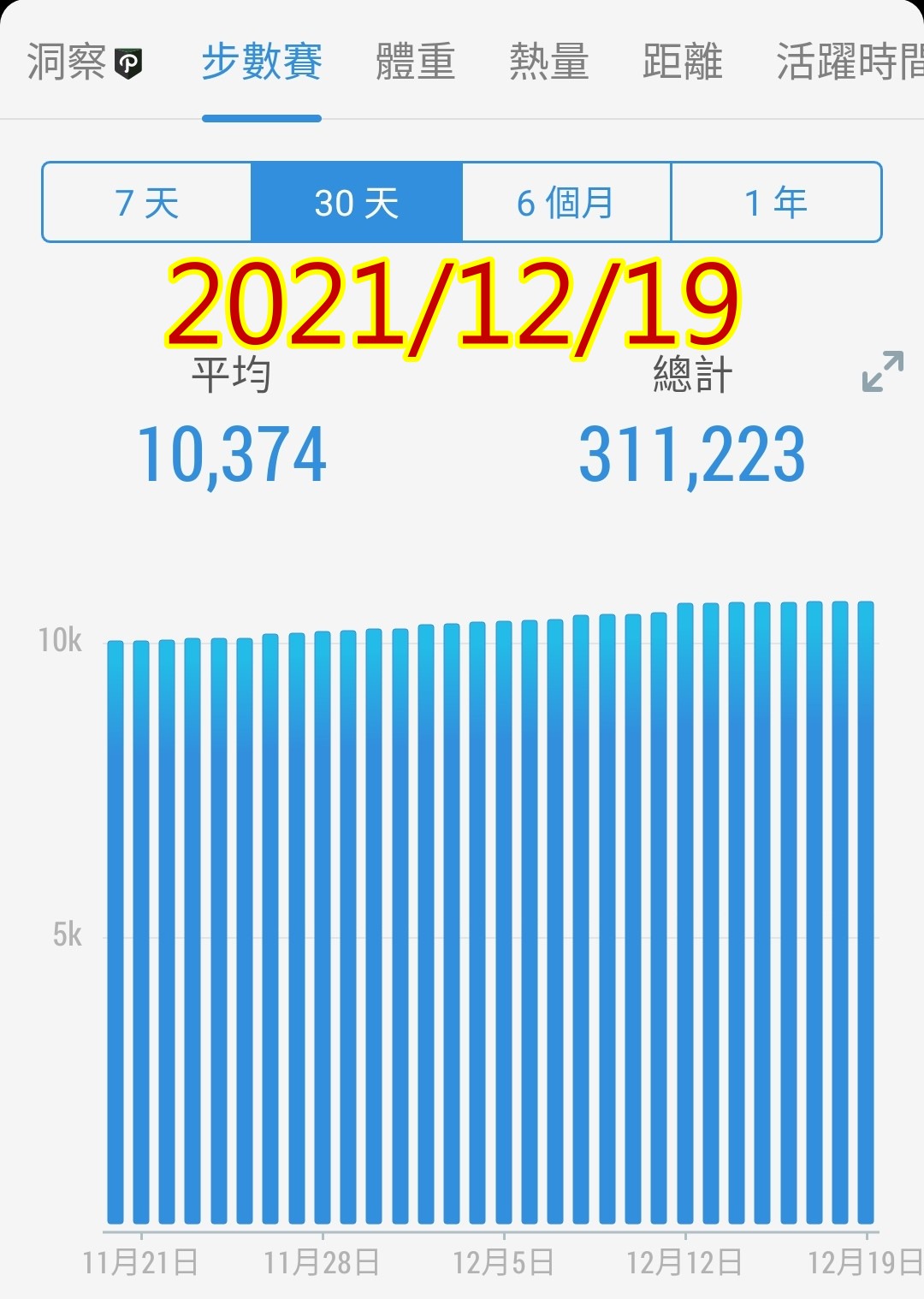Image resolution: width=924 pixels, height=1299 pixels.
Task: Open the 體重 tab
Action: click(x=415, y=62)
